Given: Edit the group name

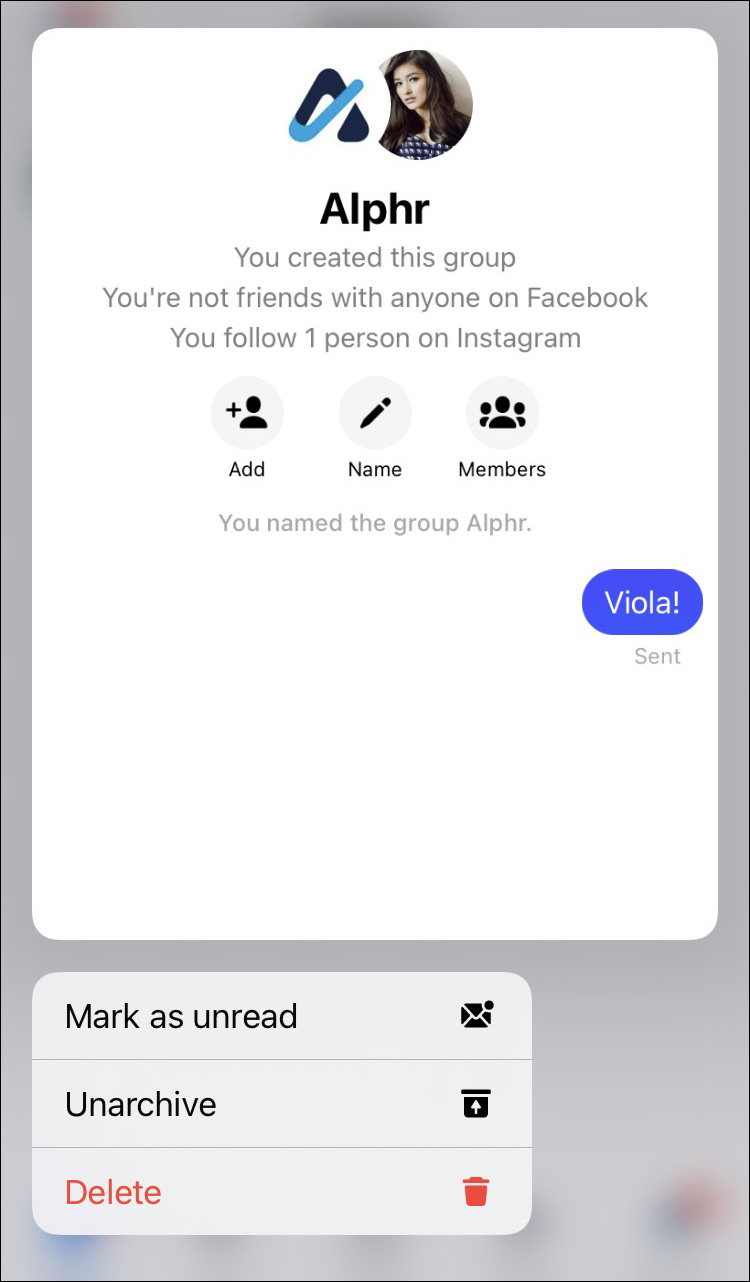Looking at the screenshot, I should coord(375,413).
